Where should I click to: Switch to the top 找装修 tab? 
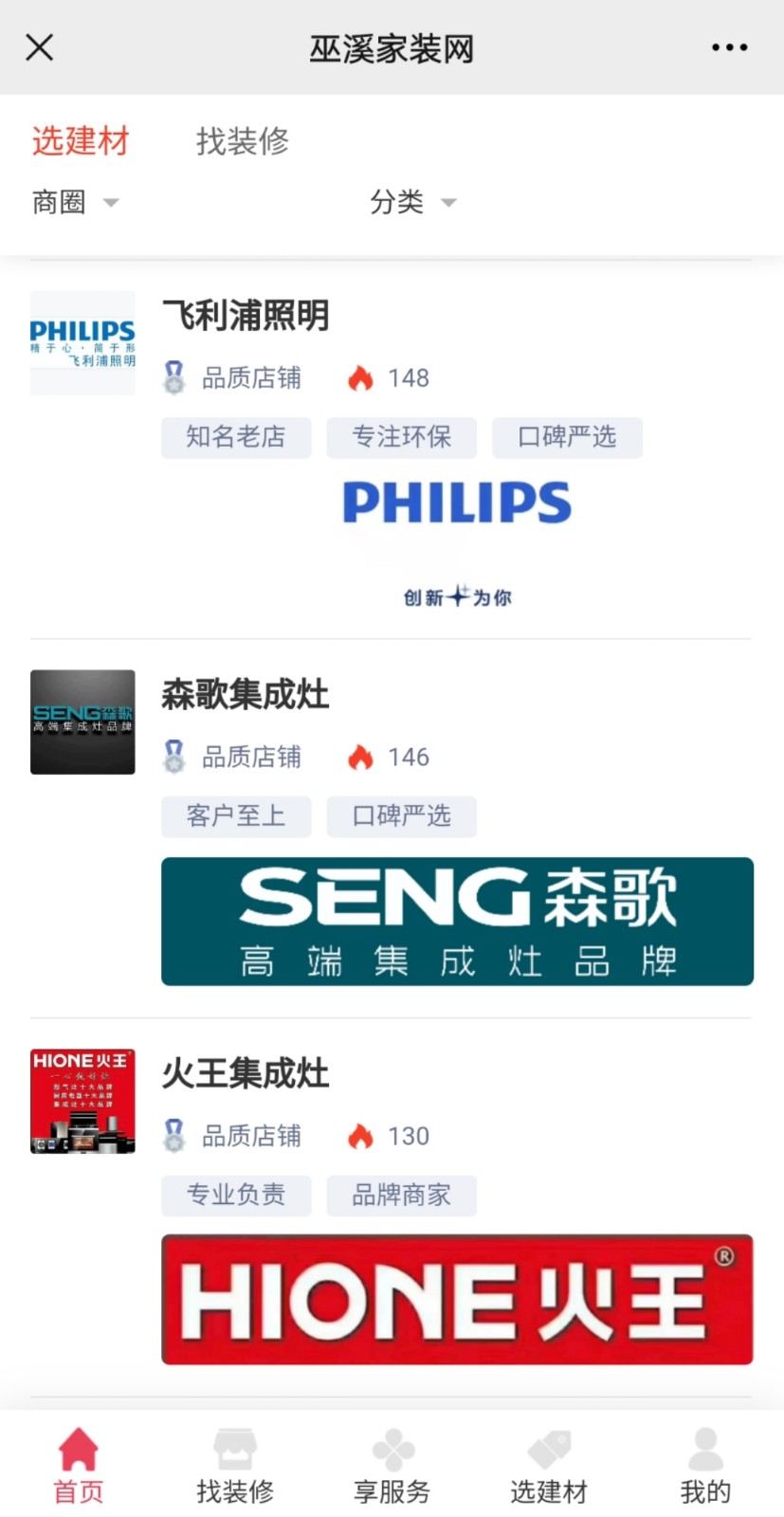242,141
